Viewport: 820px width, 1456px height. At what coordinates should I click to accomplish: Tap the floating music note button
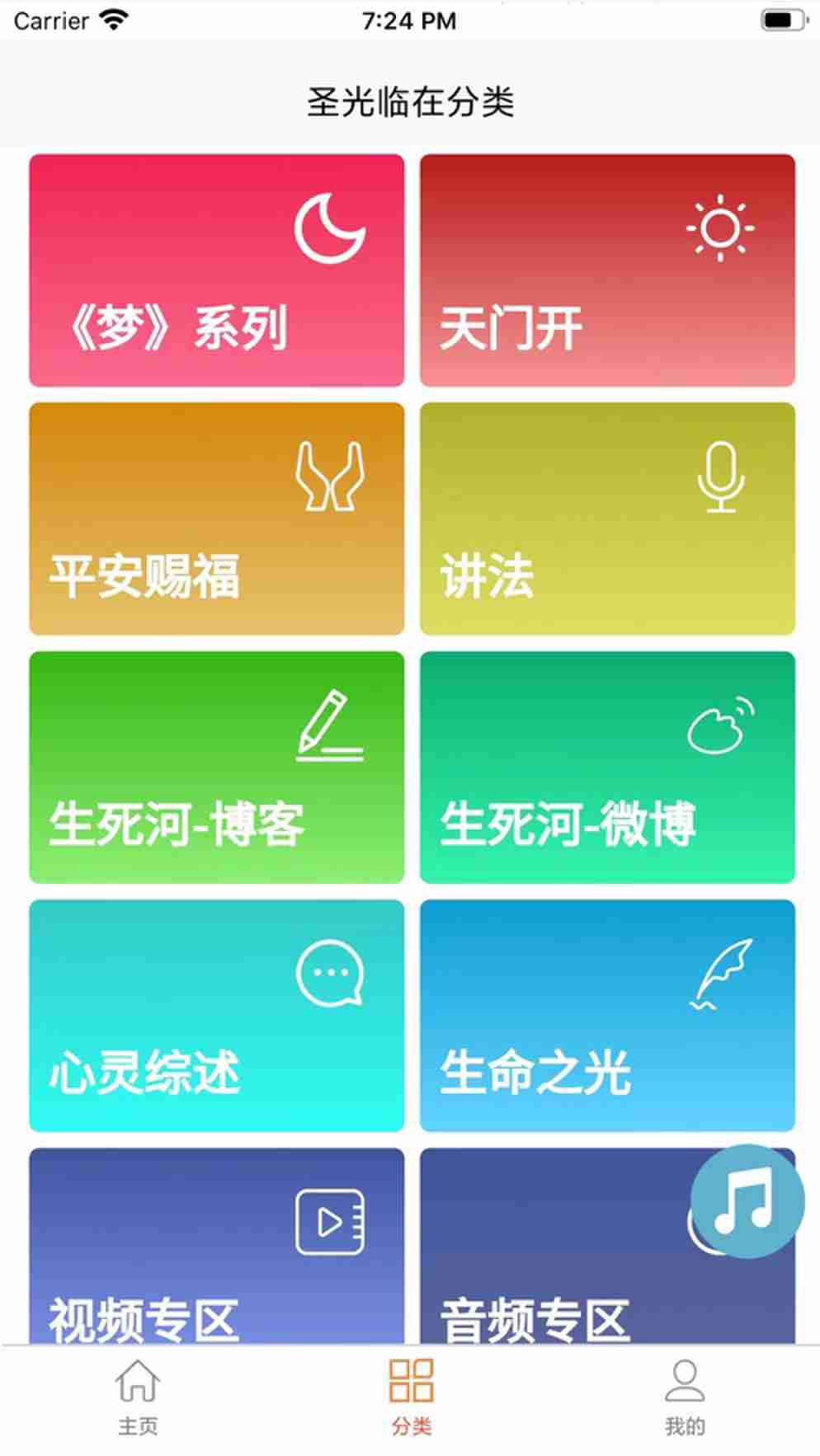click(x=747, y=1201)
